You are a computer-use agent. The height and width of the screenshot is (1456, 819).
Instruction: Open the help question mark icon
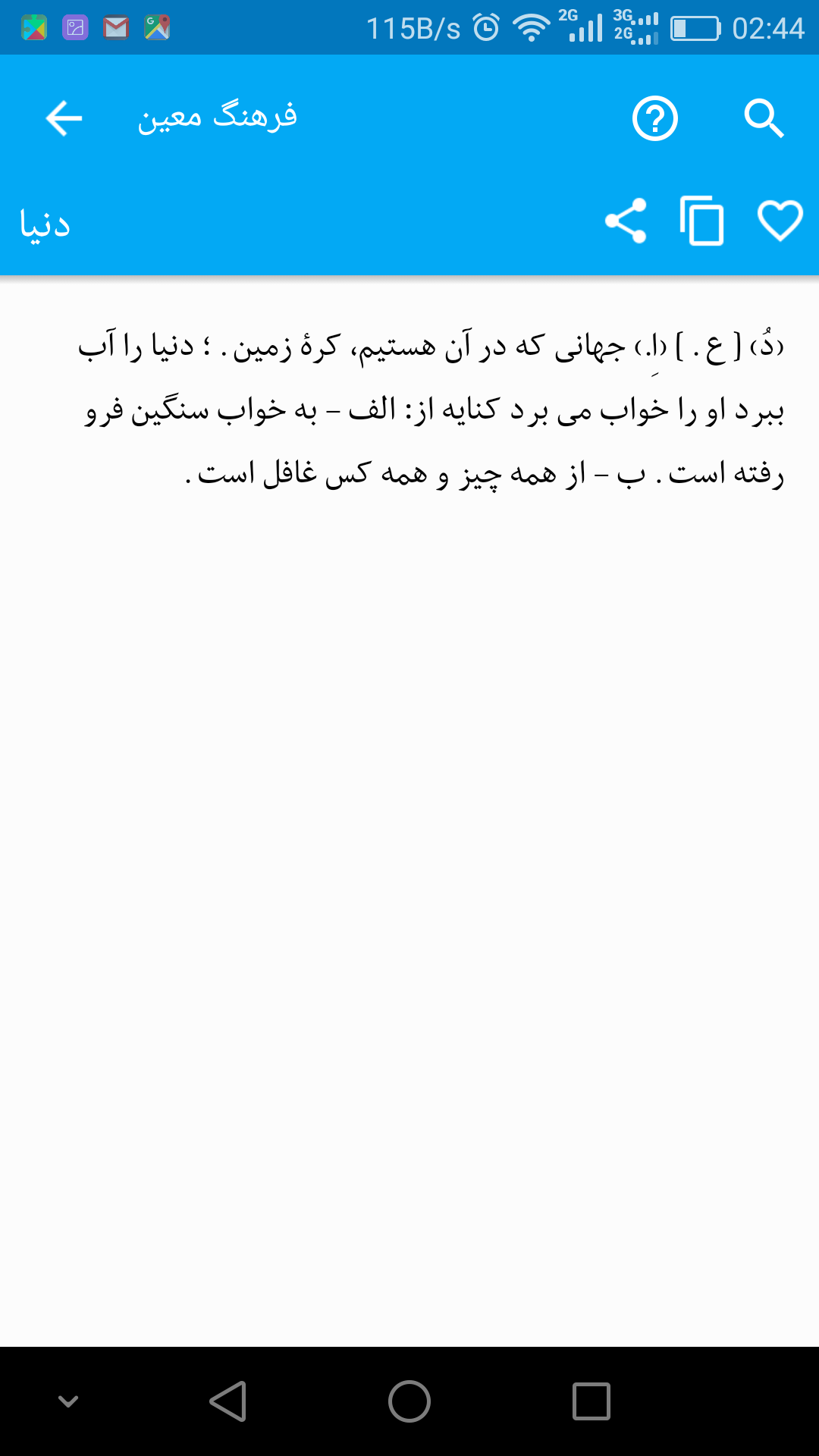click(x=654, y=118)
